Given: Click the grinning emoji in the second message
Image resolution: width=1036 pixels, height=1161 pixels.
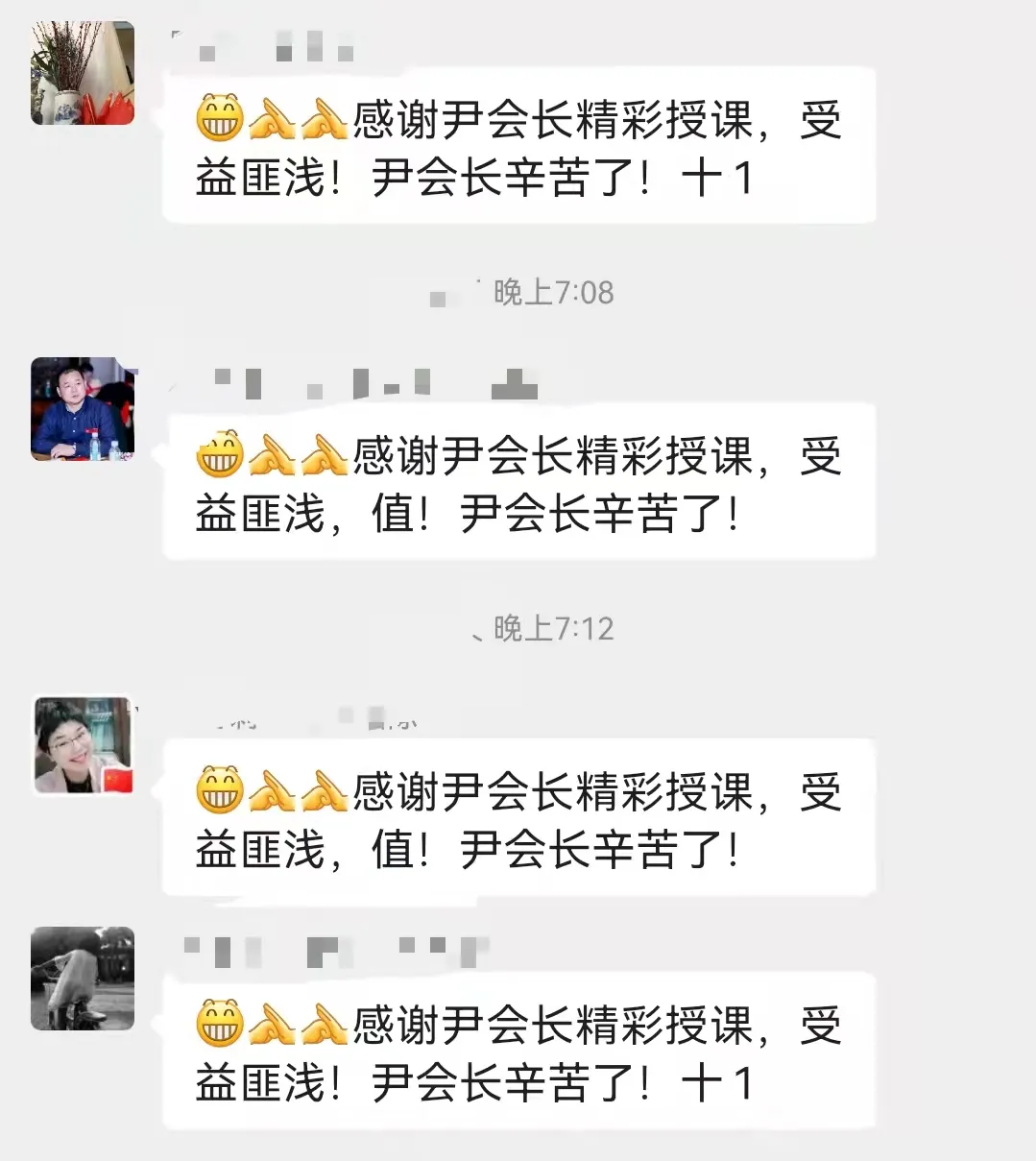Looking at the screenshot, I should pyautogui.click(x=219, y=456).
